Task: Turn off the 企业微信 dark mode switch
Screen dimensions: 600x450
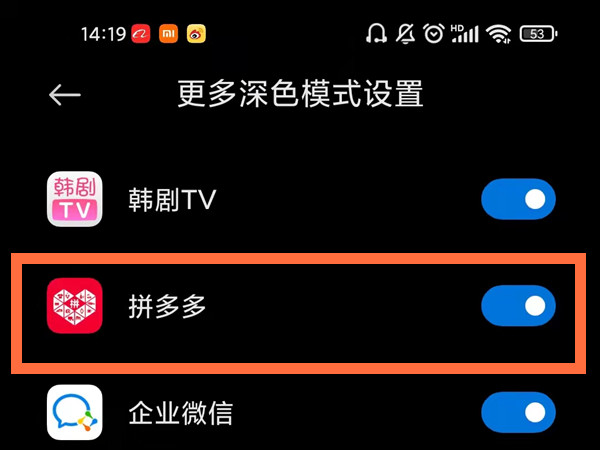Action: pyautogui.click(x=518, y=411)
